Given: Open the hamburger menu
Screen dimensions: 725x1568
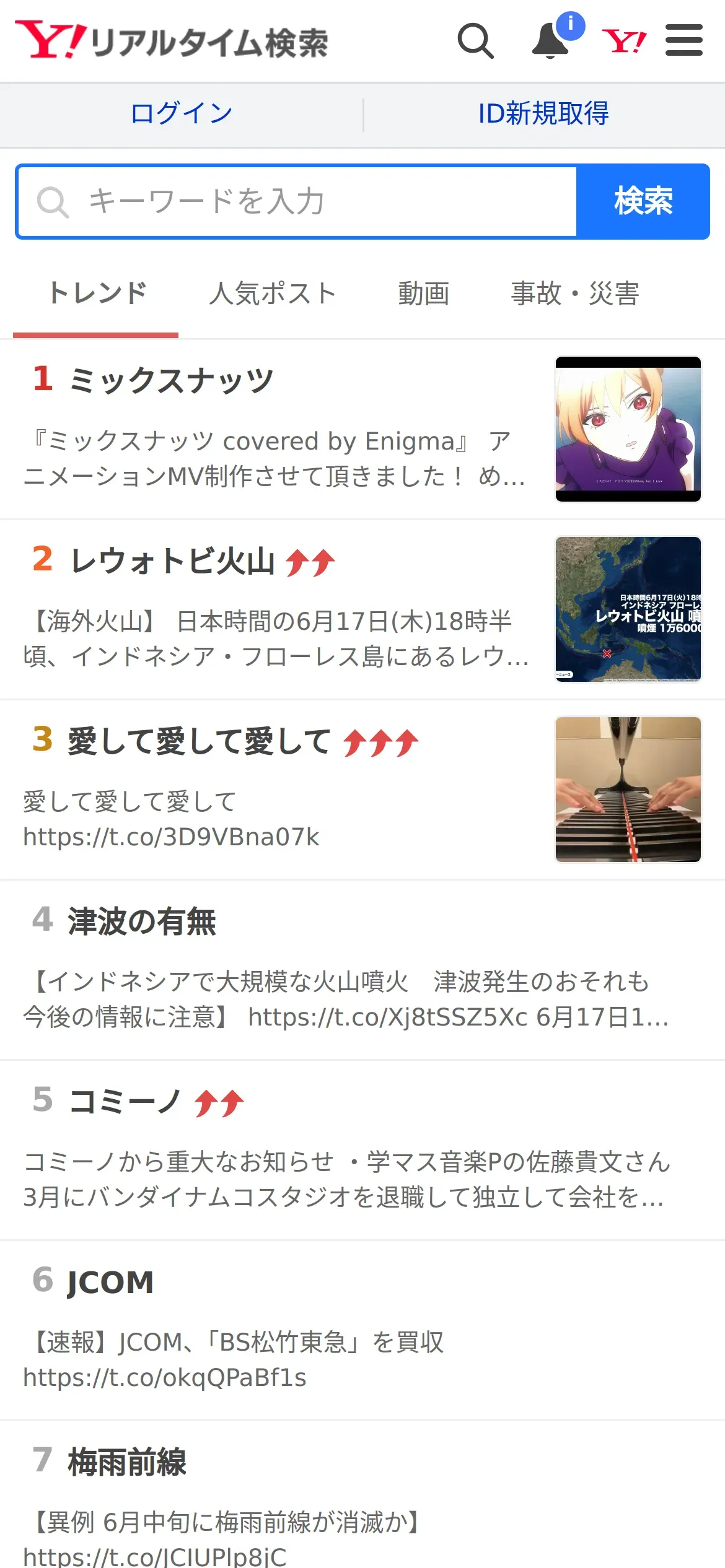Looking at the screenshot, I should 684,41.
